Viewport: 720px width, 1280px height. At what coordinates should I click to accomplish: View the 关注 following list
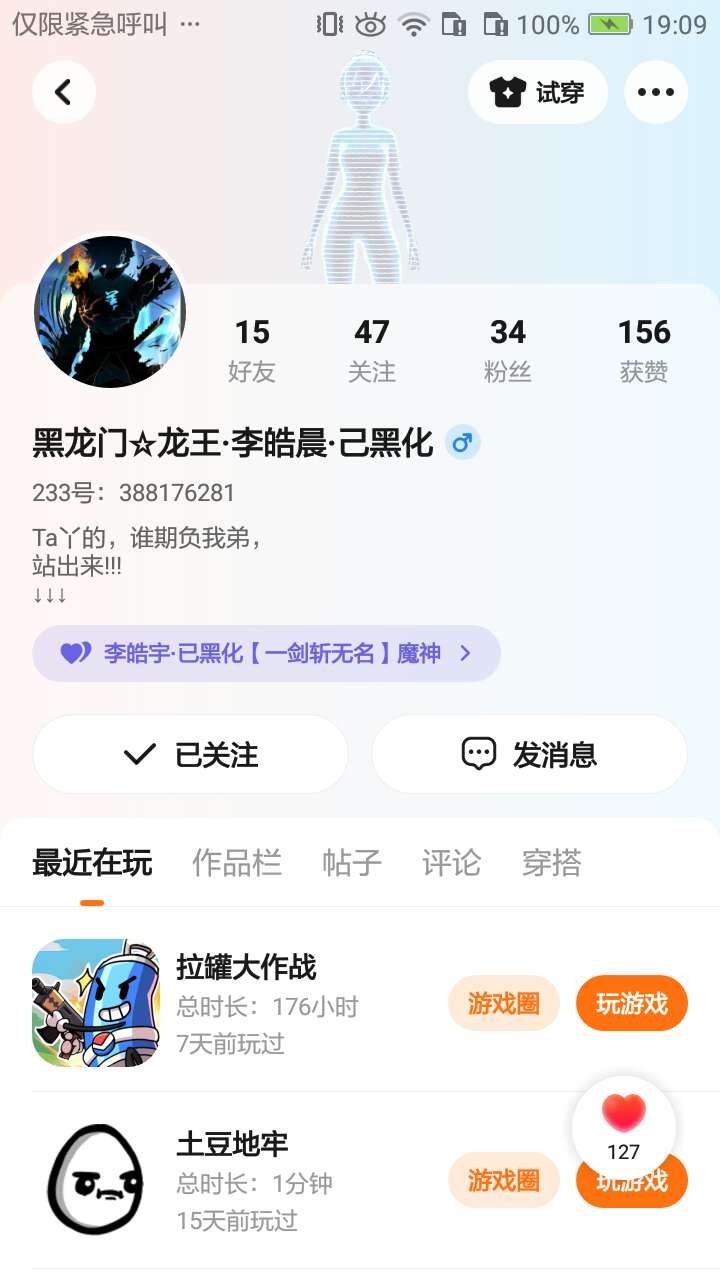click(371, 350)
